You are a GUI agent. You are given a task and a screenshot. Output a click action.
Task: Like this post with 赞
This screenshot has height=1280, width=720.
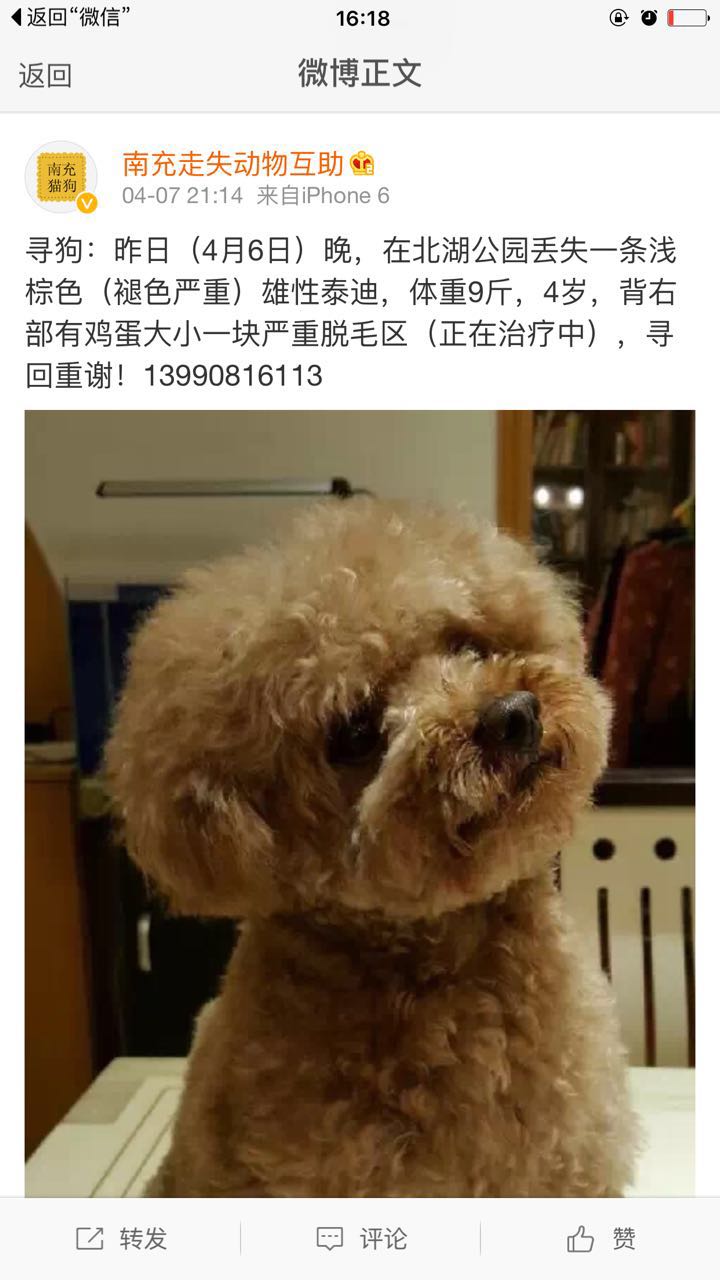pos(601,1239)
